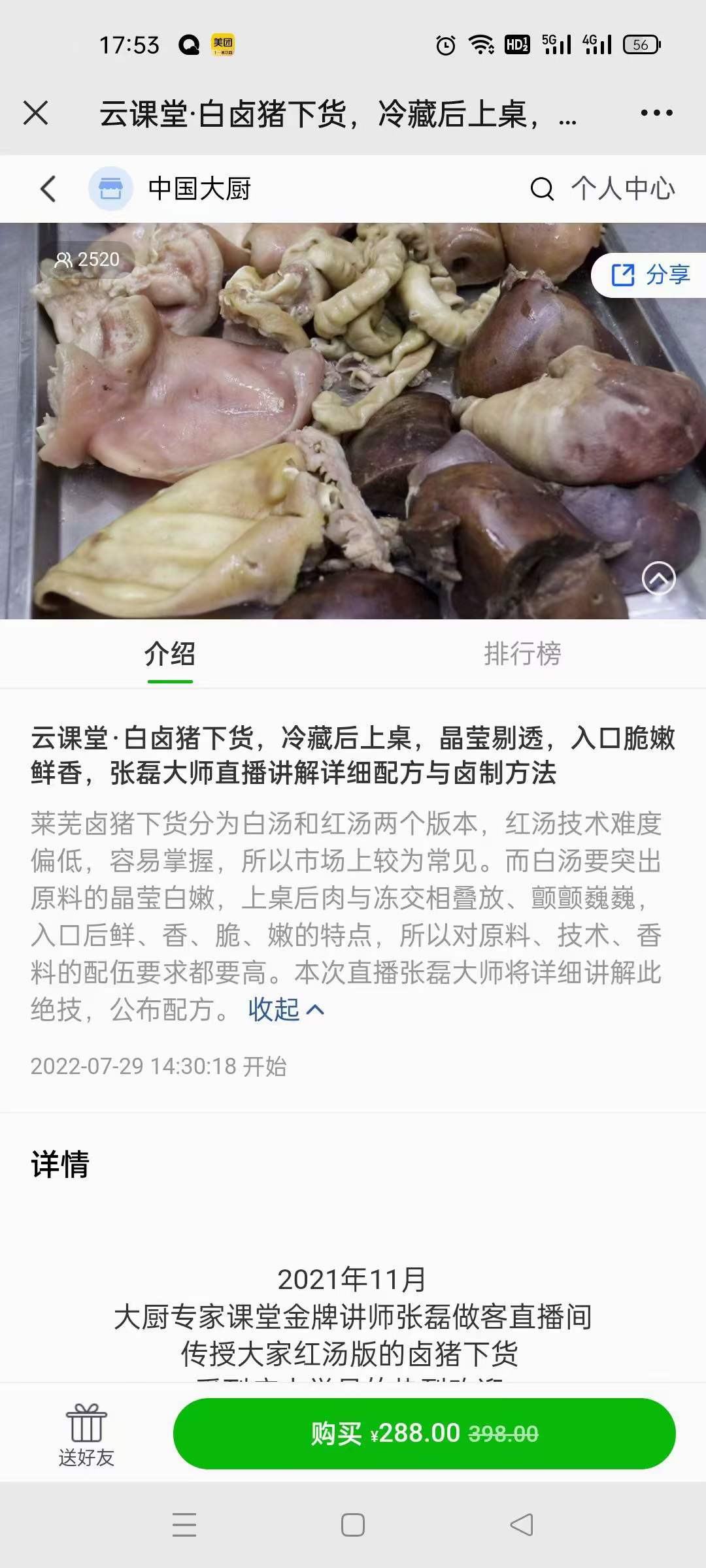Tap the viewer count indicator showing 2520
Screen dimensions: 706x1568
pos(87,260)
